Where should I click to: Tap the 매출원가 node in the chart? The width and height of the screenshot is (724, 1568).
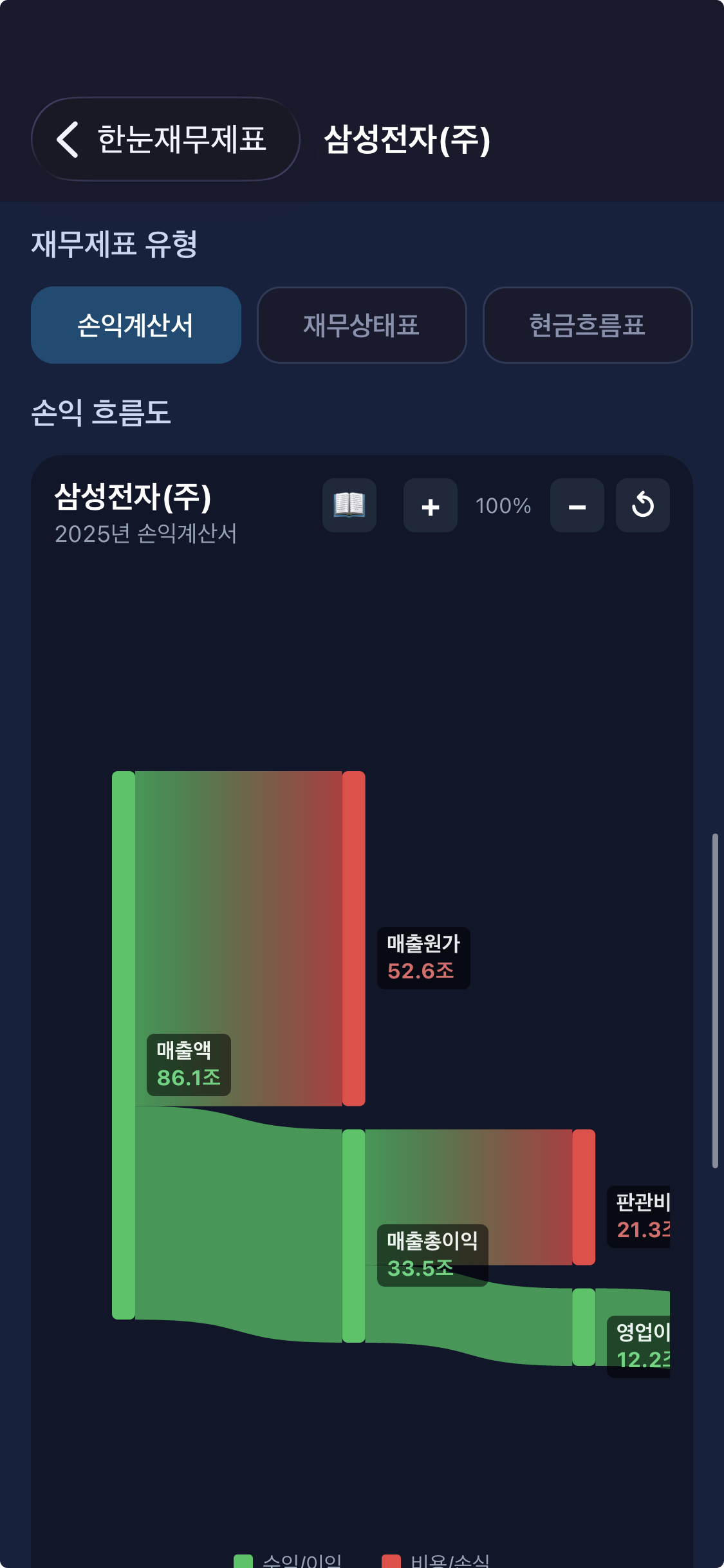[x=353, y=938]
